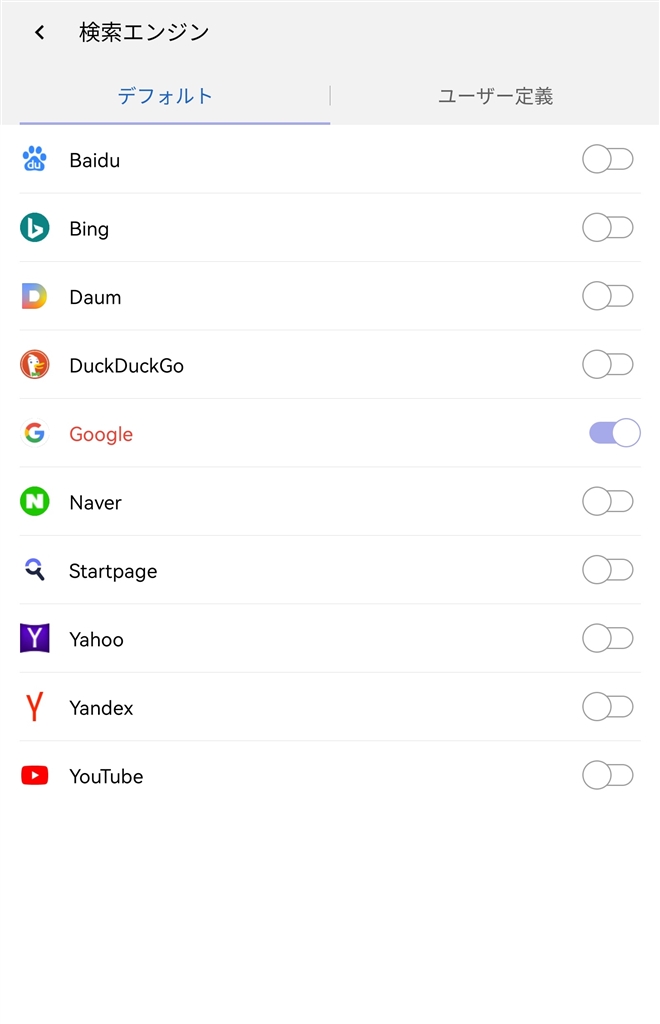660x1024 pixels.
Task: Toggle on DuckDuckGo
Action: click(608, 365)
